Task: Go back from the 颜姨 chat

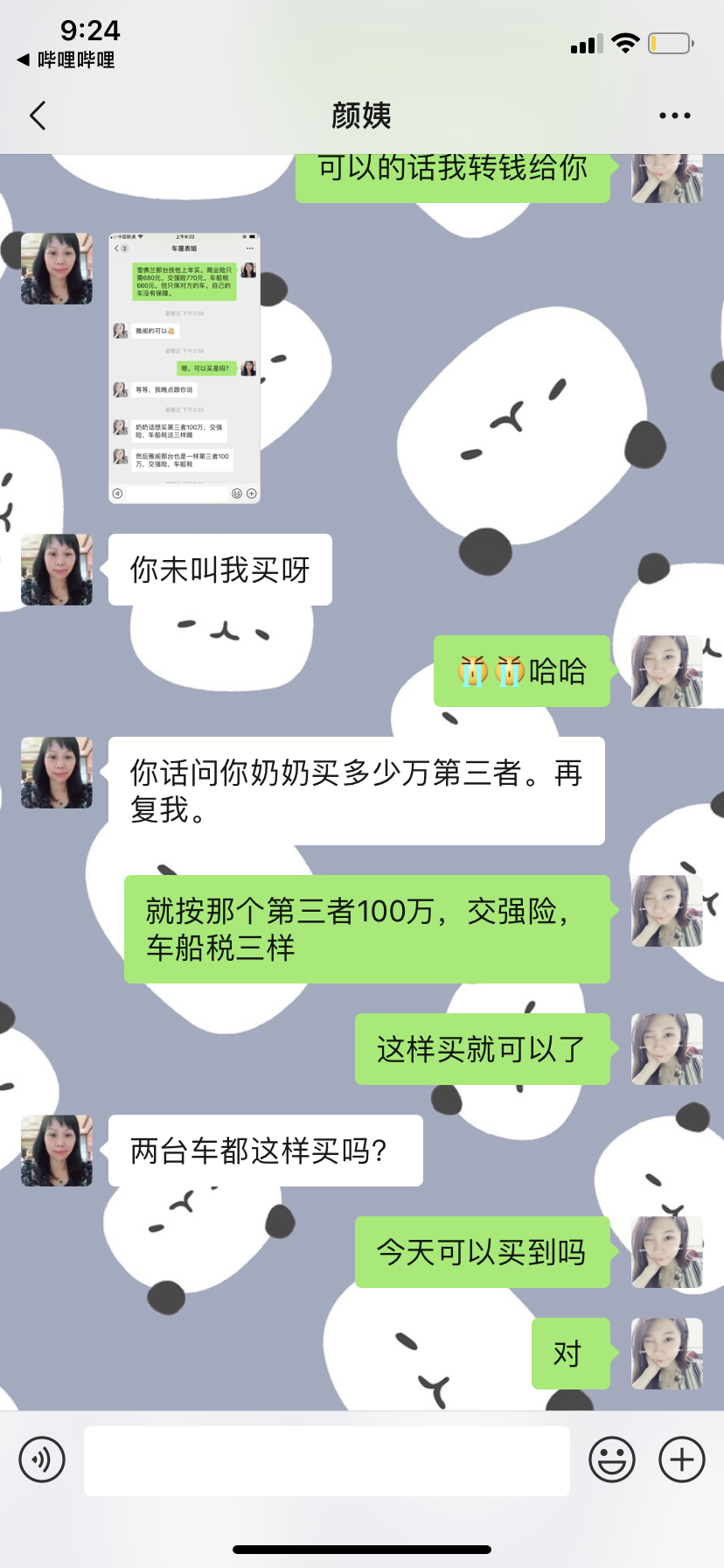Action: point(38,115)
